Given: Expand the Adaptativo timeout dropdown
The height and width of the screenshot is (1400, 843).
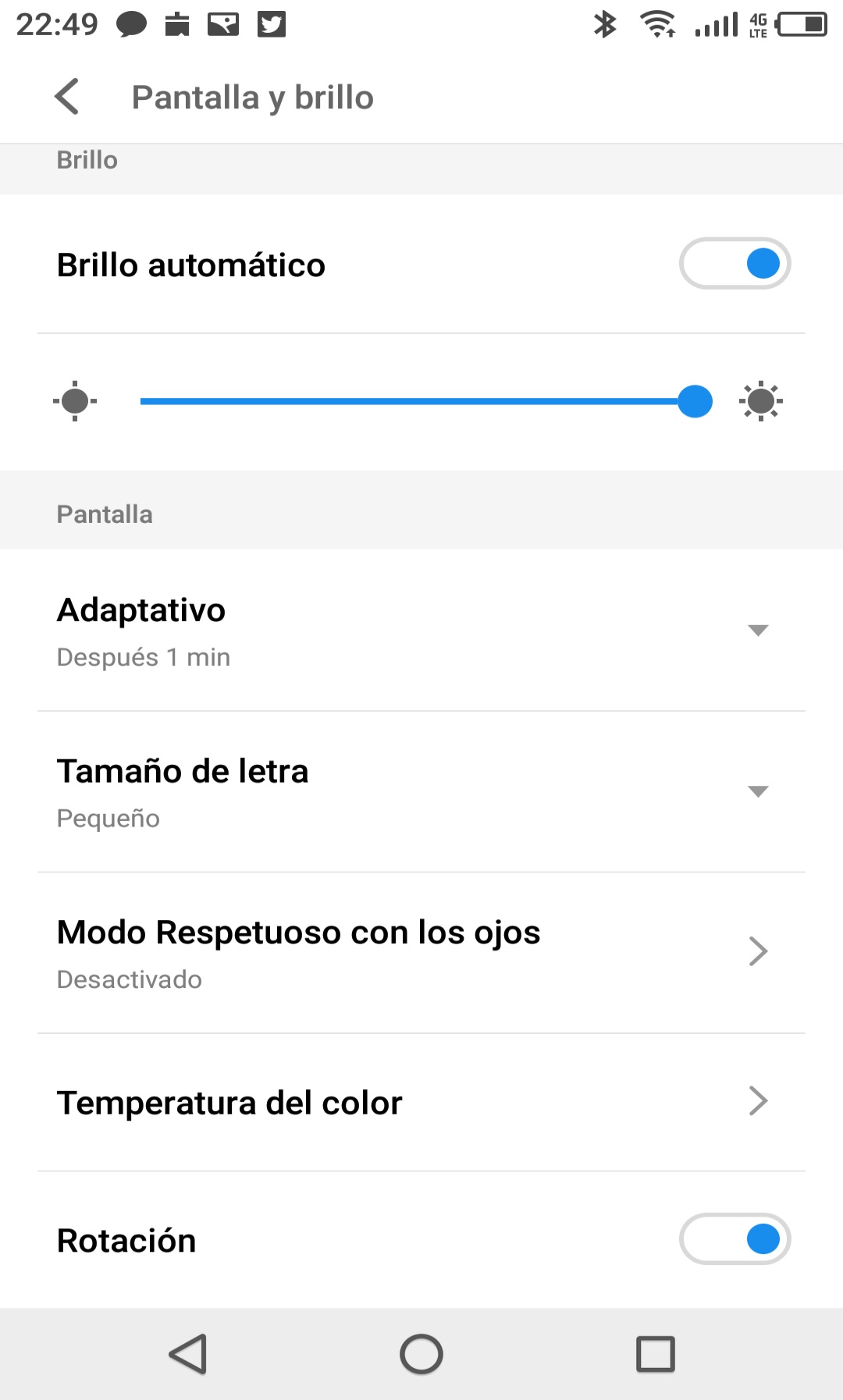Looking at the screenshot, I should (x=757, y=631).
